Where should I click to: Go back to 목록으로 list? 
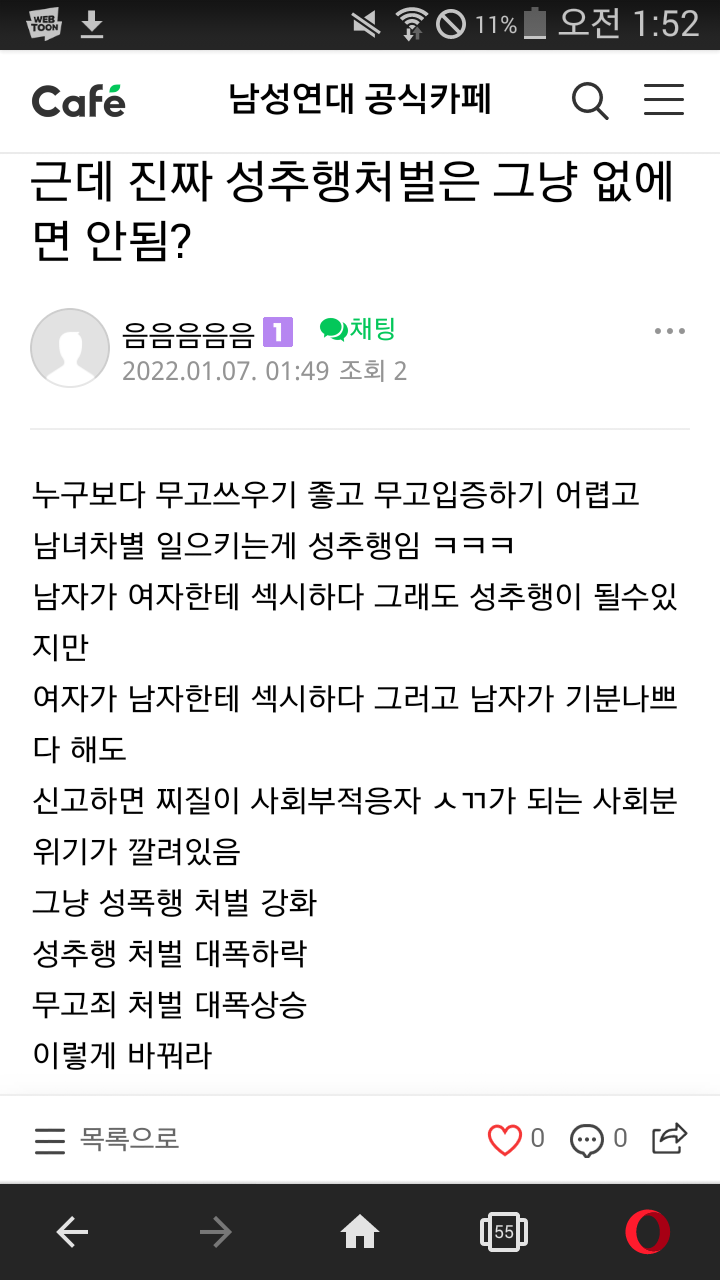[107, 1139]
